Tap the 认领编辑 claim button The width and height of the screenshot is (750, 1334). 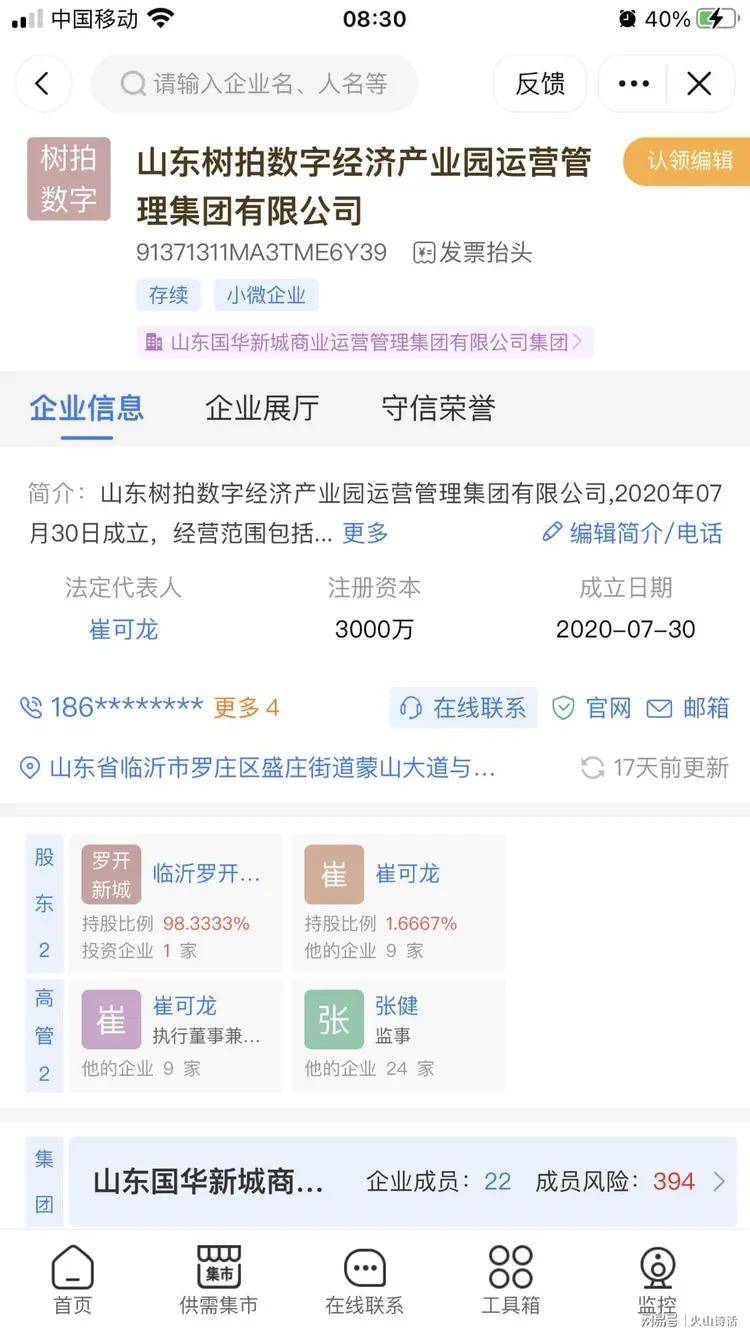(690, 161)
